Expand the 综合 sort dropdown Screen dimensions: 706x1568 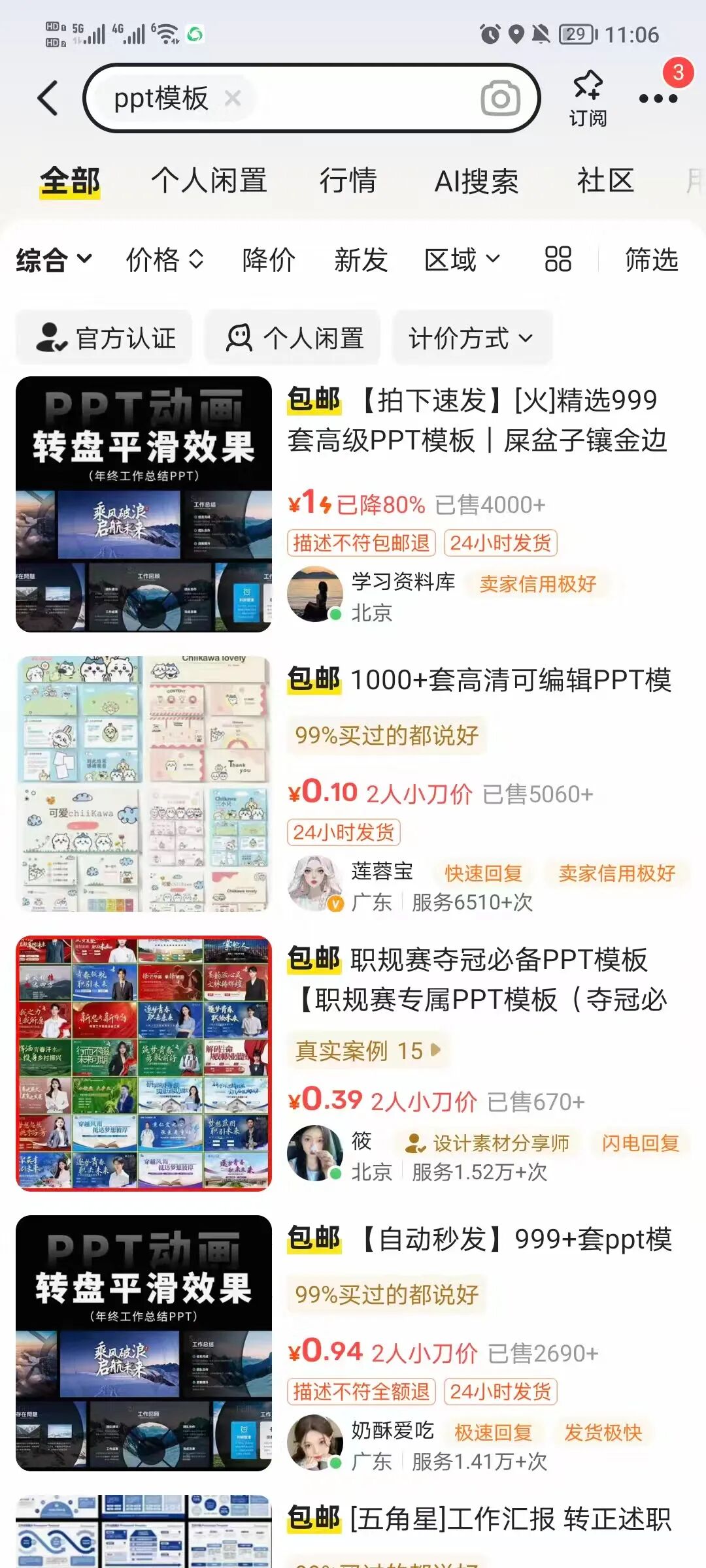(54, 259)
